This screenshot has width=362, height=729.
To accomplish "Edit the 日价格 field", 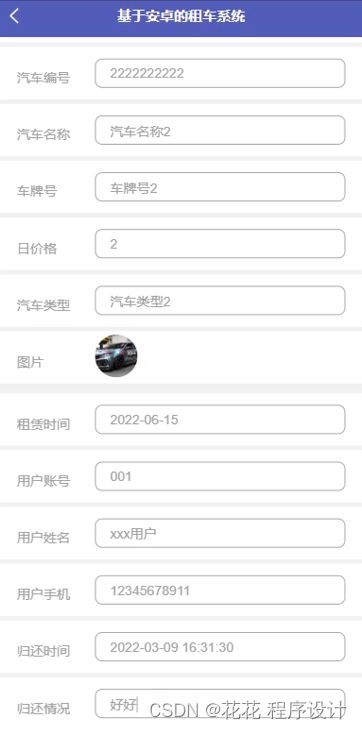I will 220,244.
